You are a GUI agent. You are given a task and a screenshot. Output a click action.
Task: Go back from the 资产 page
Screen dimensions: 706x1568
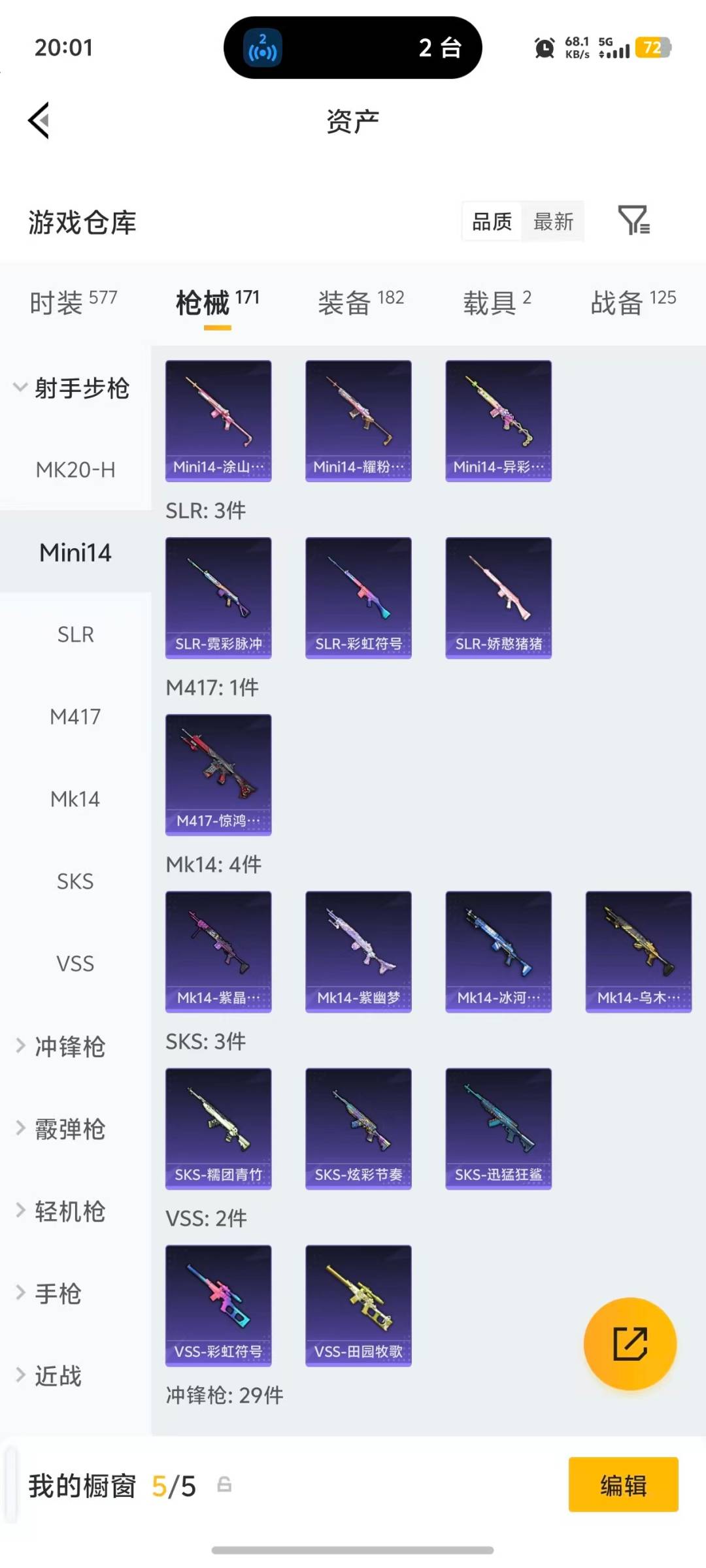(39, 121)
